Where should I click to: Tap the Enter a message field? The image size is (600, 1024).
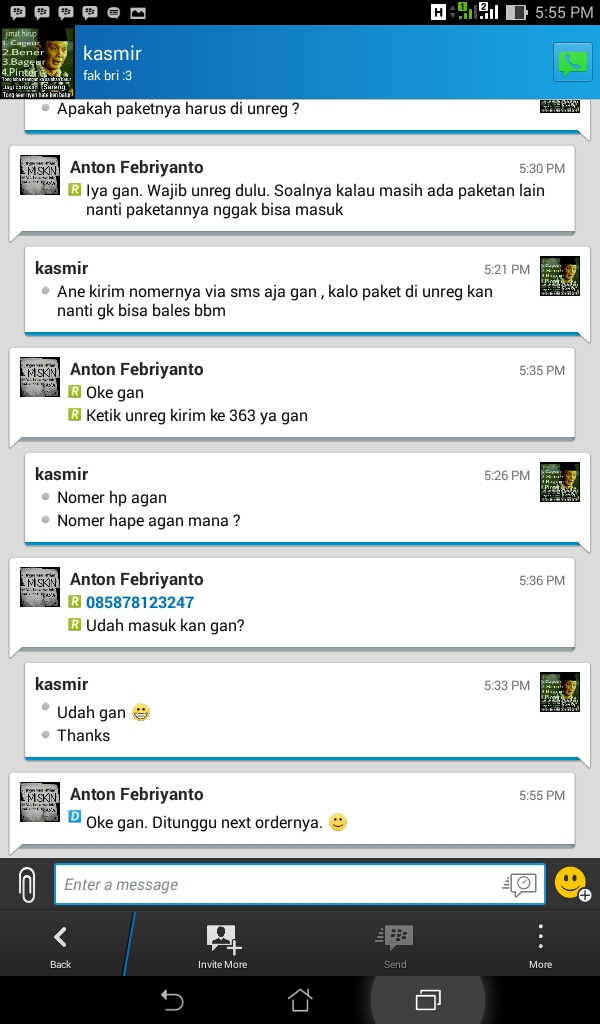[x=280, y=884]
